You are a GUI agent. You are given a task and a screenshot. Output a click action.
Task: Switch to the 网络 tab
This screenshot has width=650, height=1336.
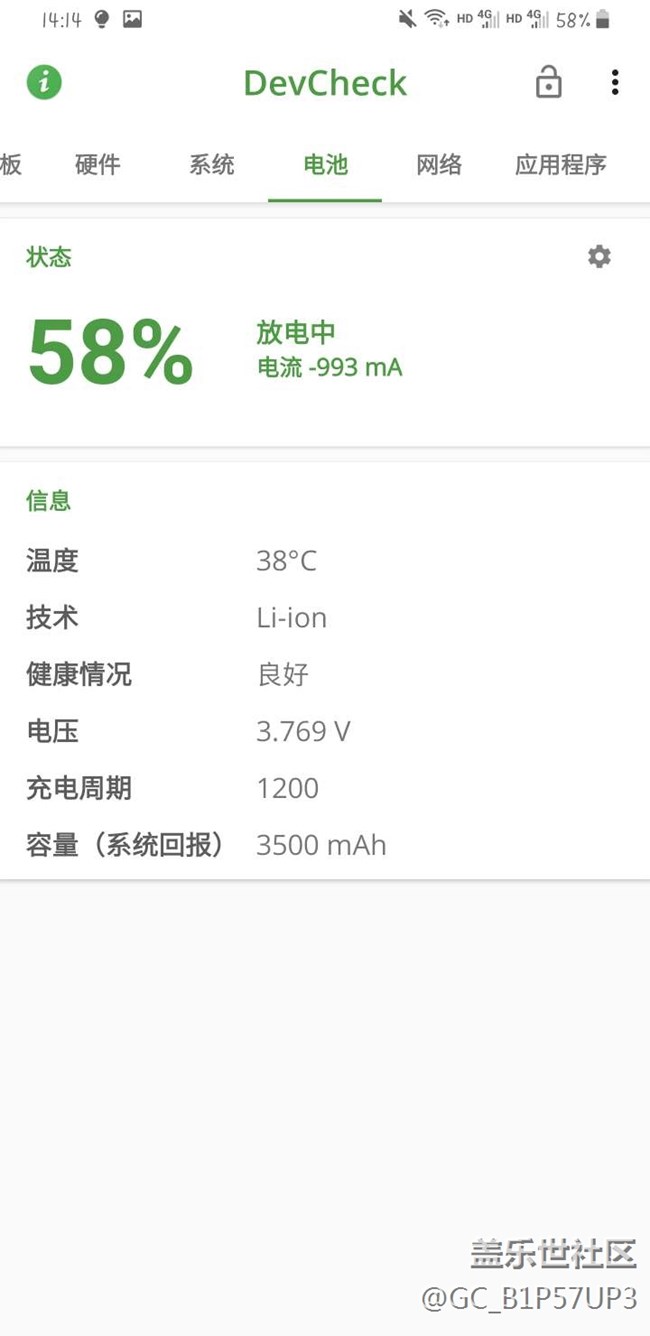tap(439, 165)
